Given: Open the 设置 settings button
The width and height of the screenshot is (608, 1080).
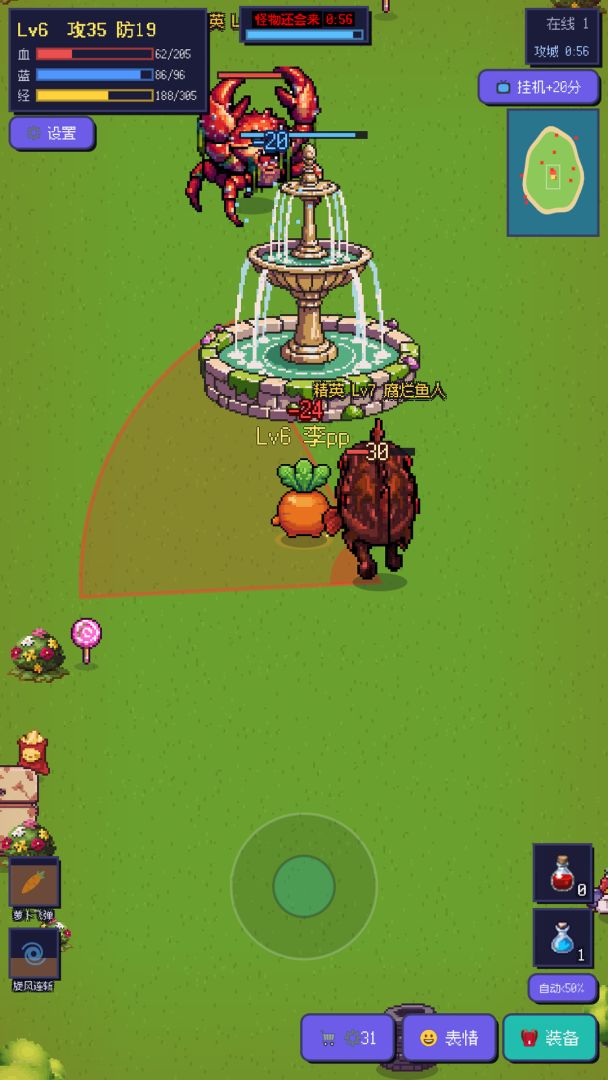Looking at the screenshot, I should point(52,134).
